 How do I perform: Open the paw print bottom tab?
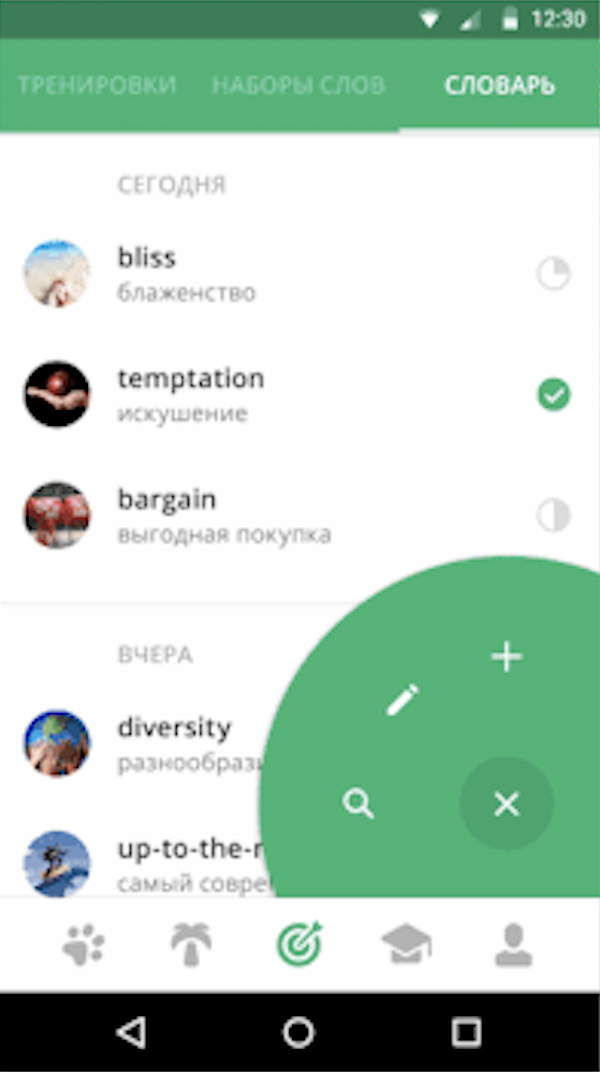84,944
